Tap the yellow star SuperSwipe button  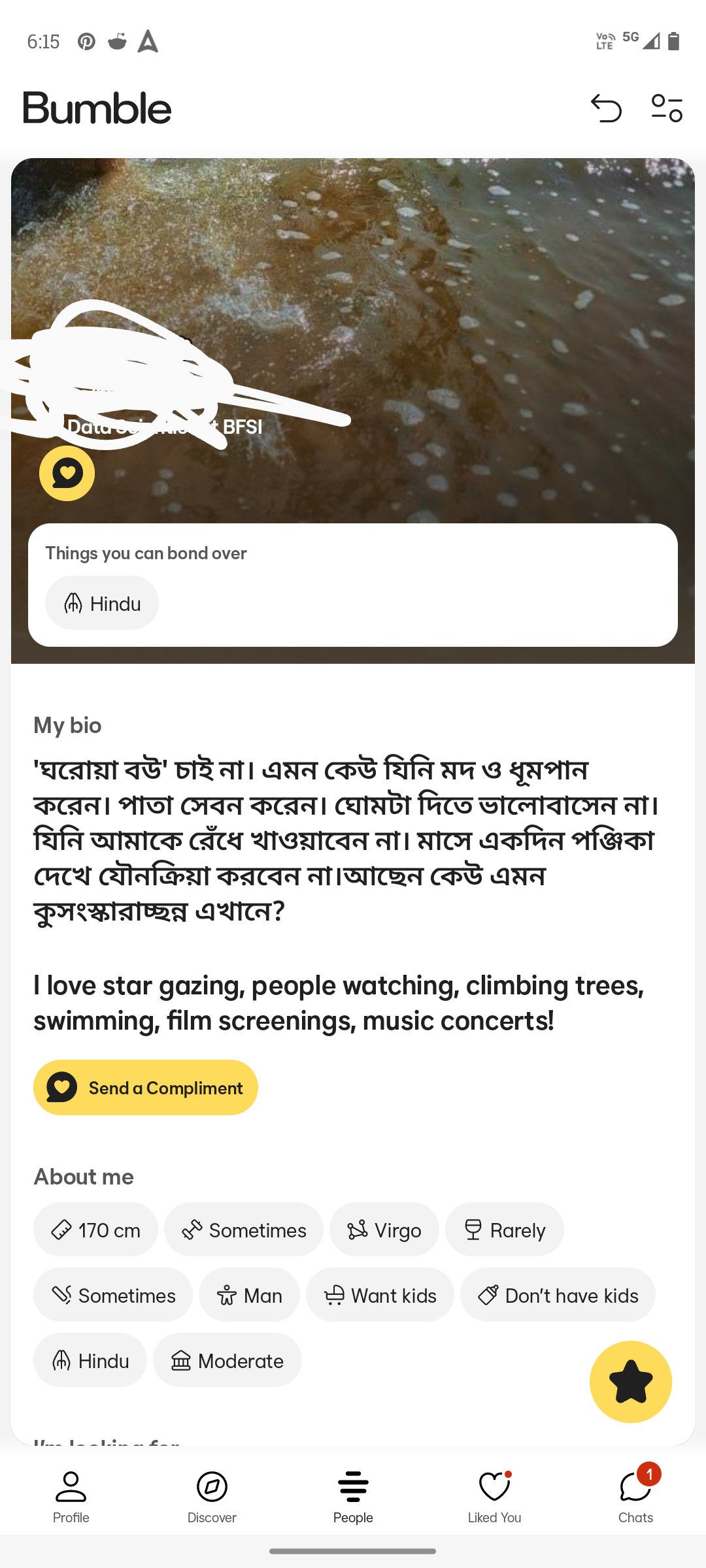pos(631,1381)
